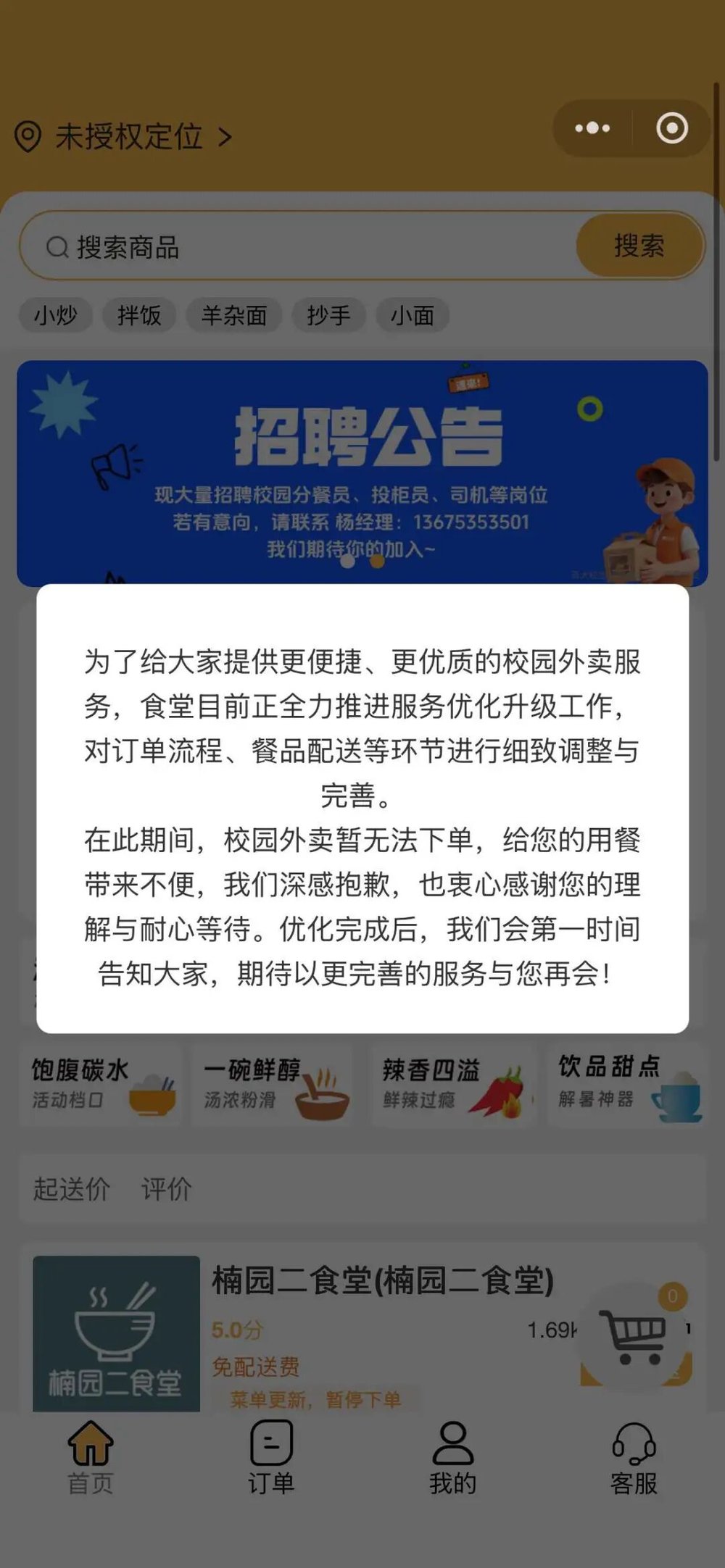Open the 楠园二食堂 store listing
The height and width of the screenshot is (1568, 725).
[382, 1281]
